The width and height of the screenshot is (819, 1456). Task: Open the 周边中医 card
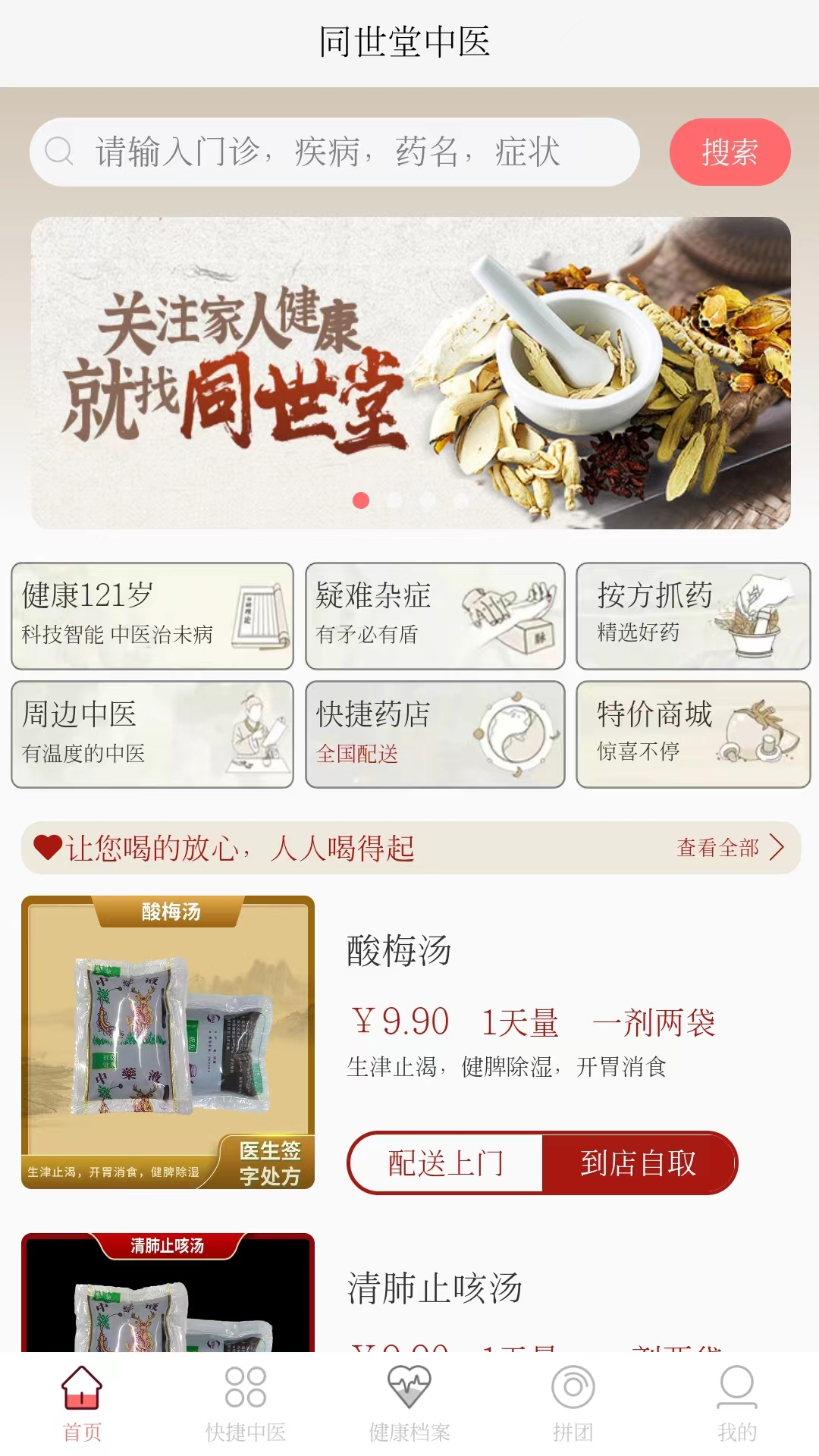click(x=152, y=734)
